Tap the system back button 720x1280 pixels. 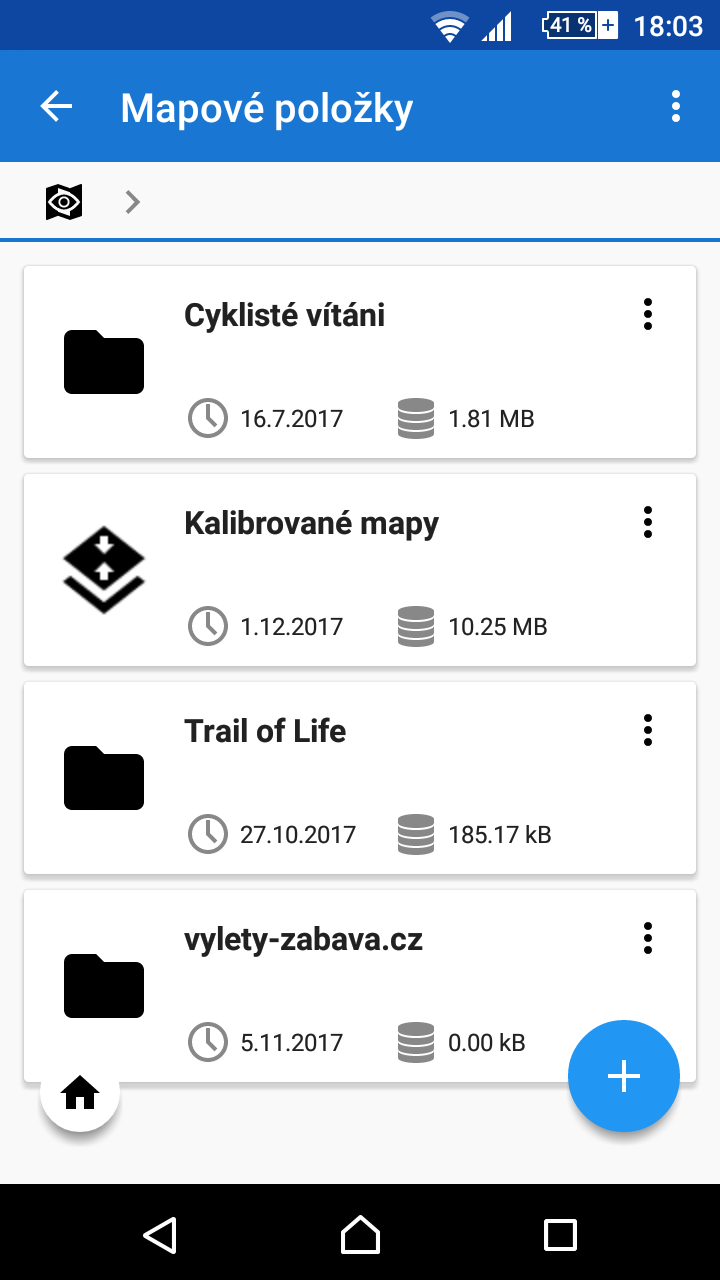coord(160,1235)
